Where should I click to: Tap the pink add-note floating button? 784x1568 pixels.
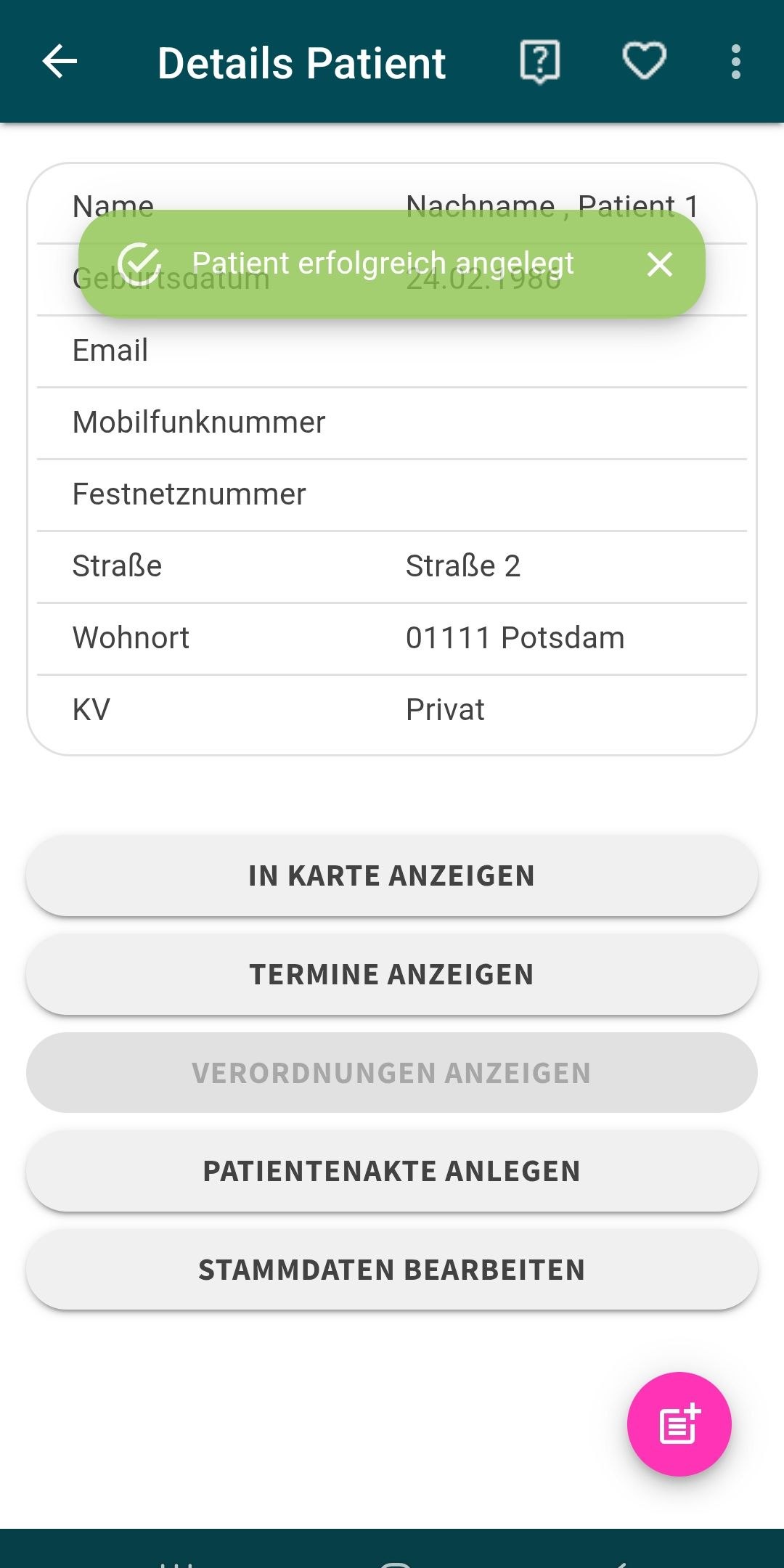coord(679,1424)
